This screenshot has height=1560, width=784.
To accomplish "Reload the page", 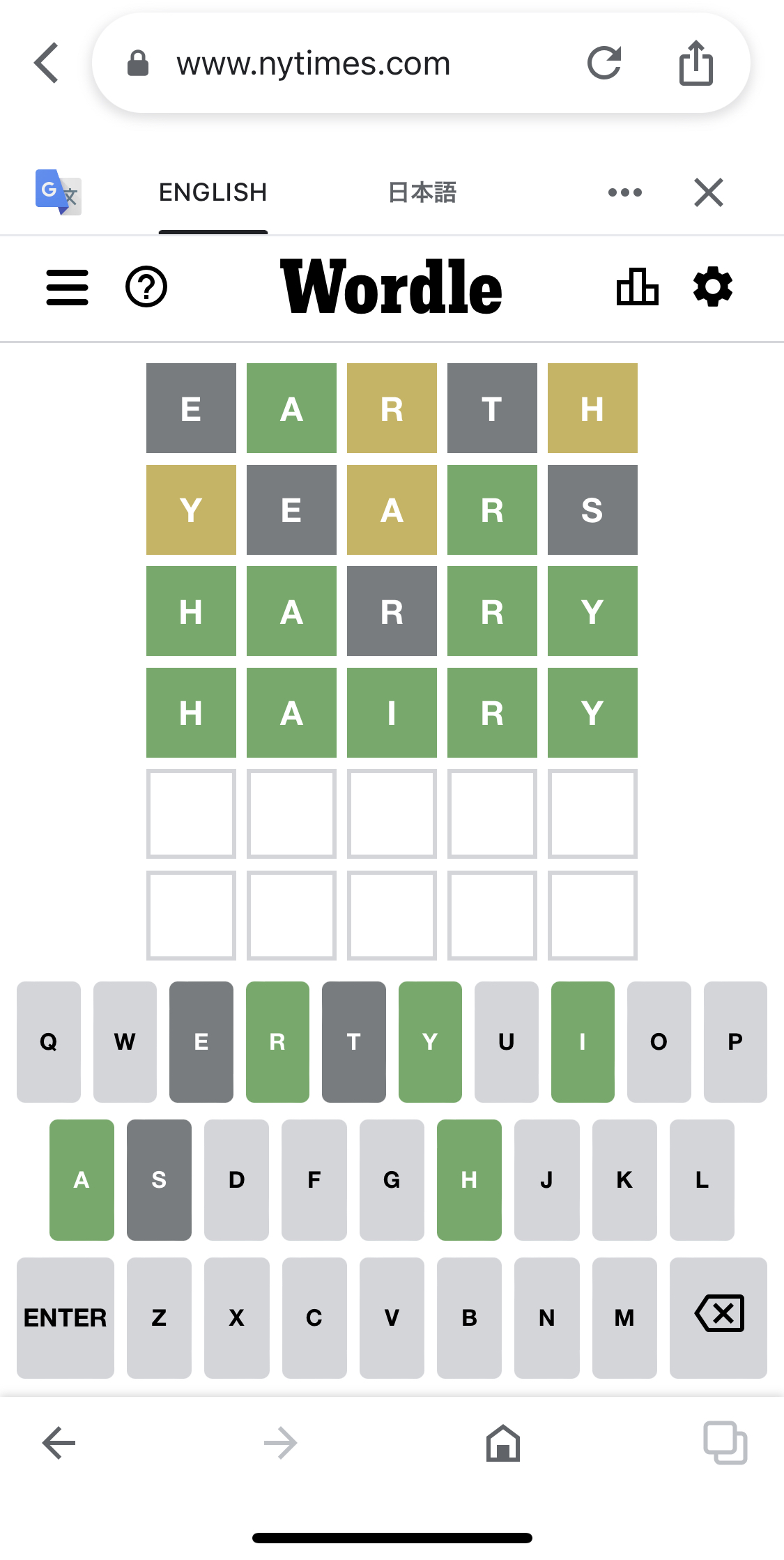I will (x=604, y=63).
